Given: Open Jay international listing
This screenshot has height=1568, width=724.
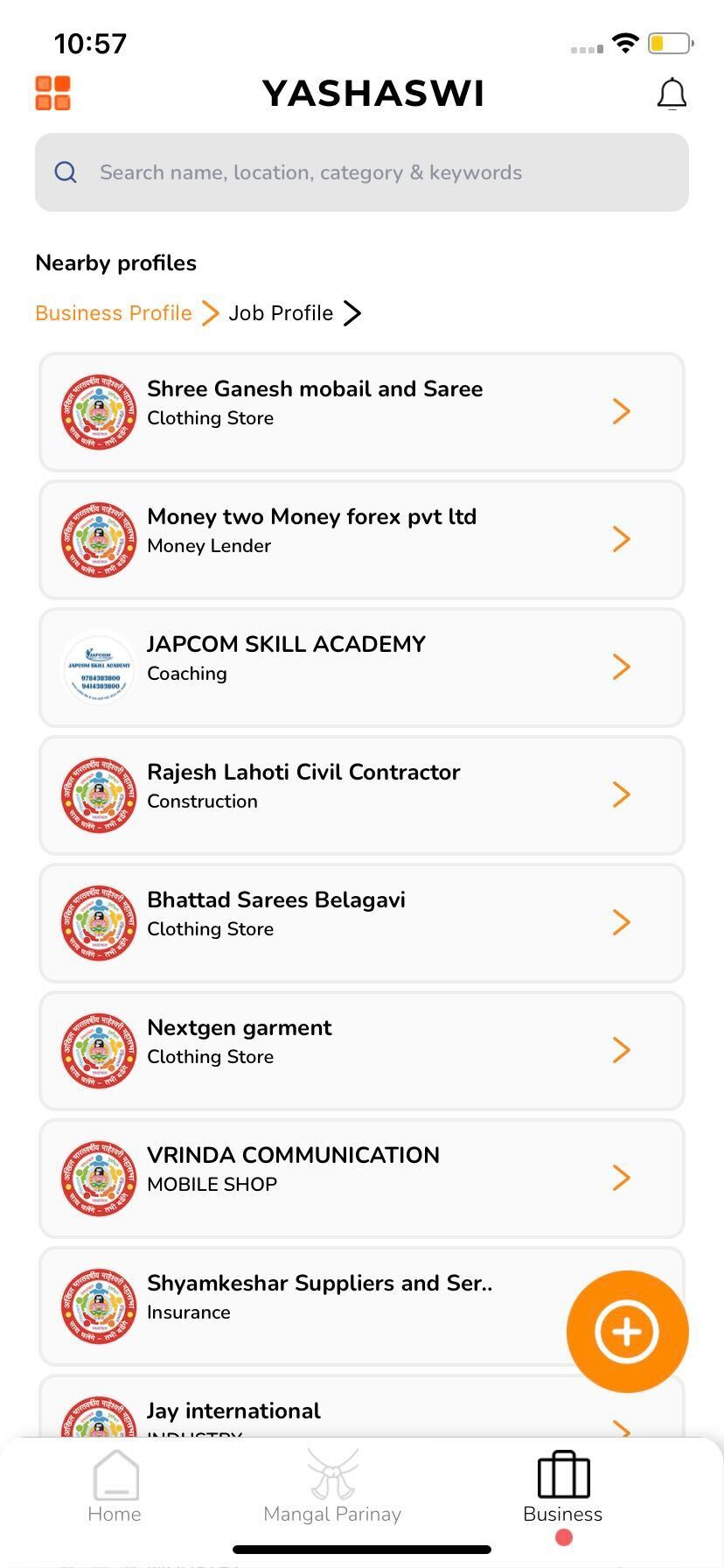Looking at the screenshot, I should 362,1407.
